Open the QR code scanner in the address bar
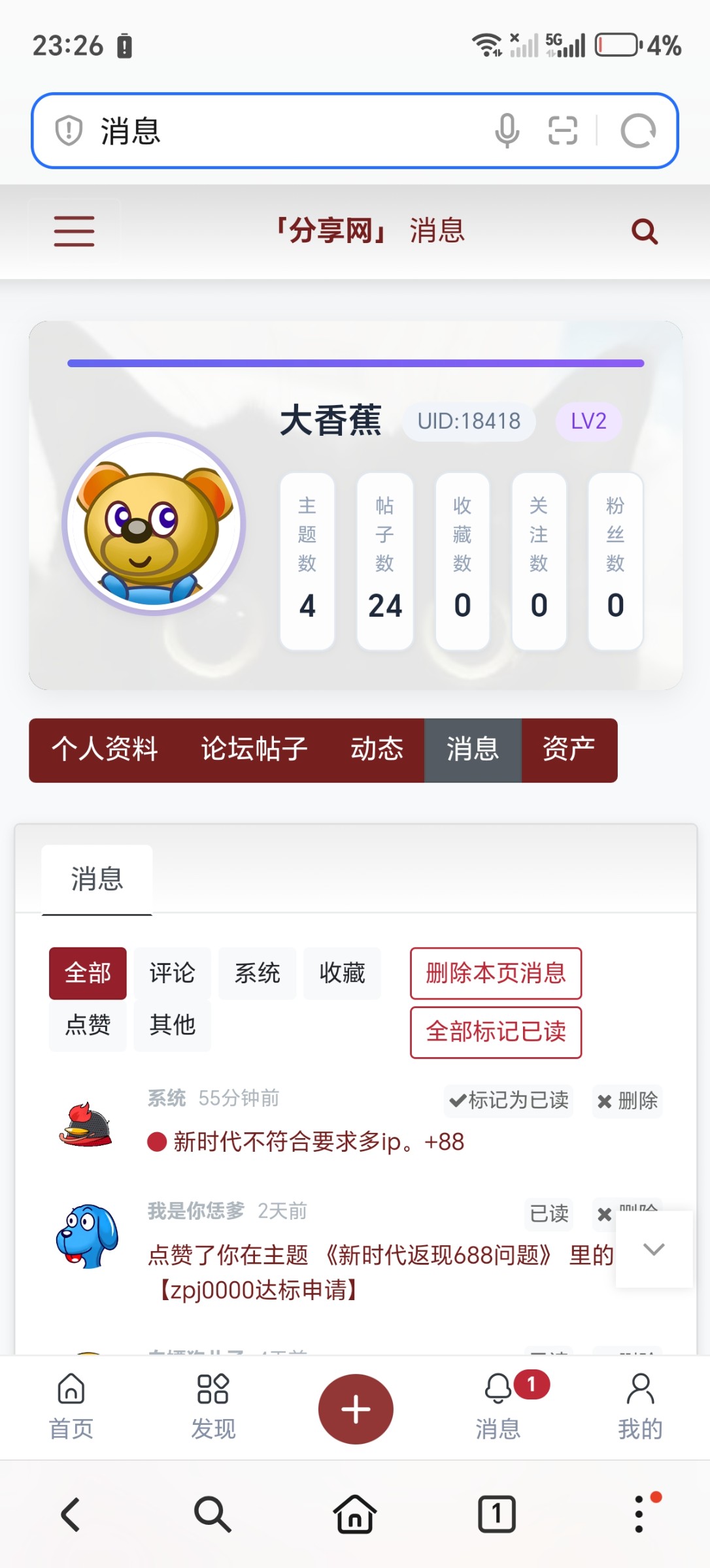710x1568 pixels. pos(562,131)
